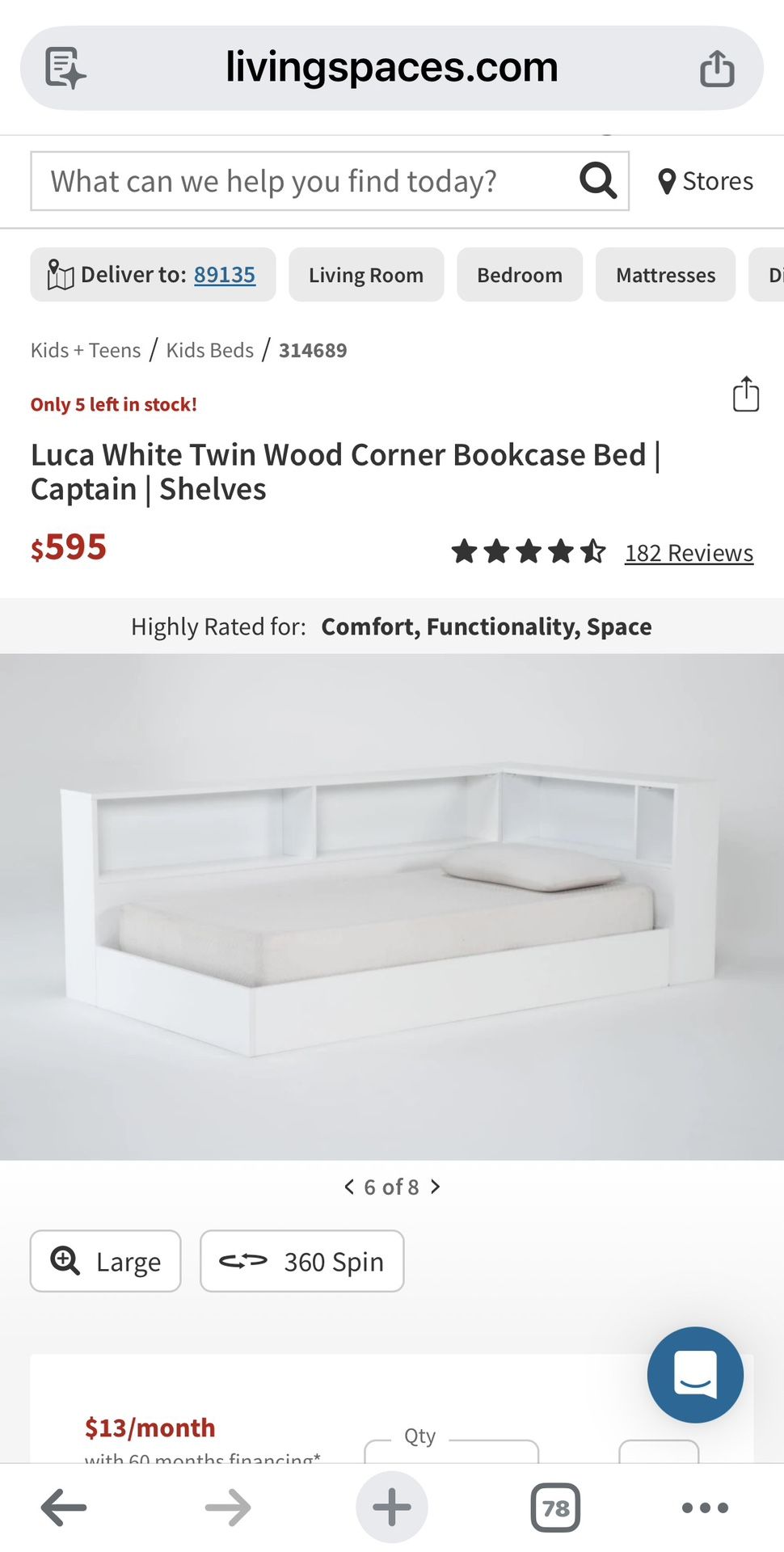Go to the Kids + Teens breadcrumb

(x=86, y=350)
